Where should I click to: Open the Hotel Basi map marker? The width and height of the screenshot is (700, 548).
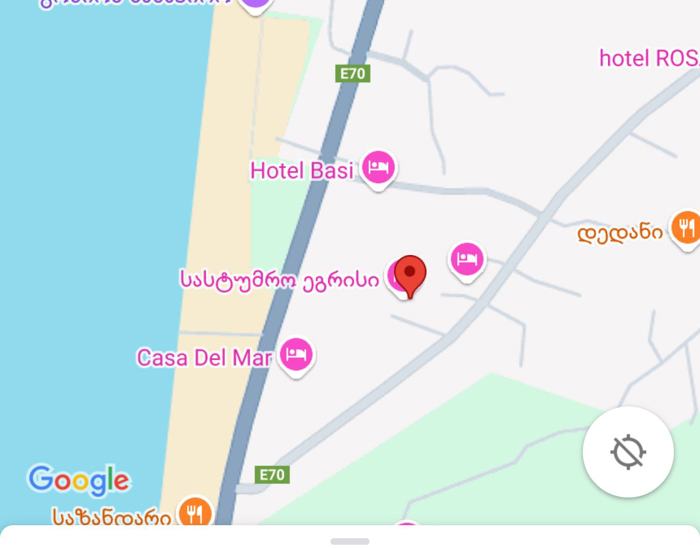[x=377, y=168]
